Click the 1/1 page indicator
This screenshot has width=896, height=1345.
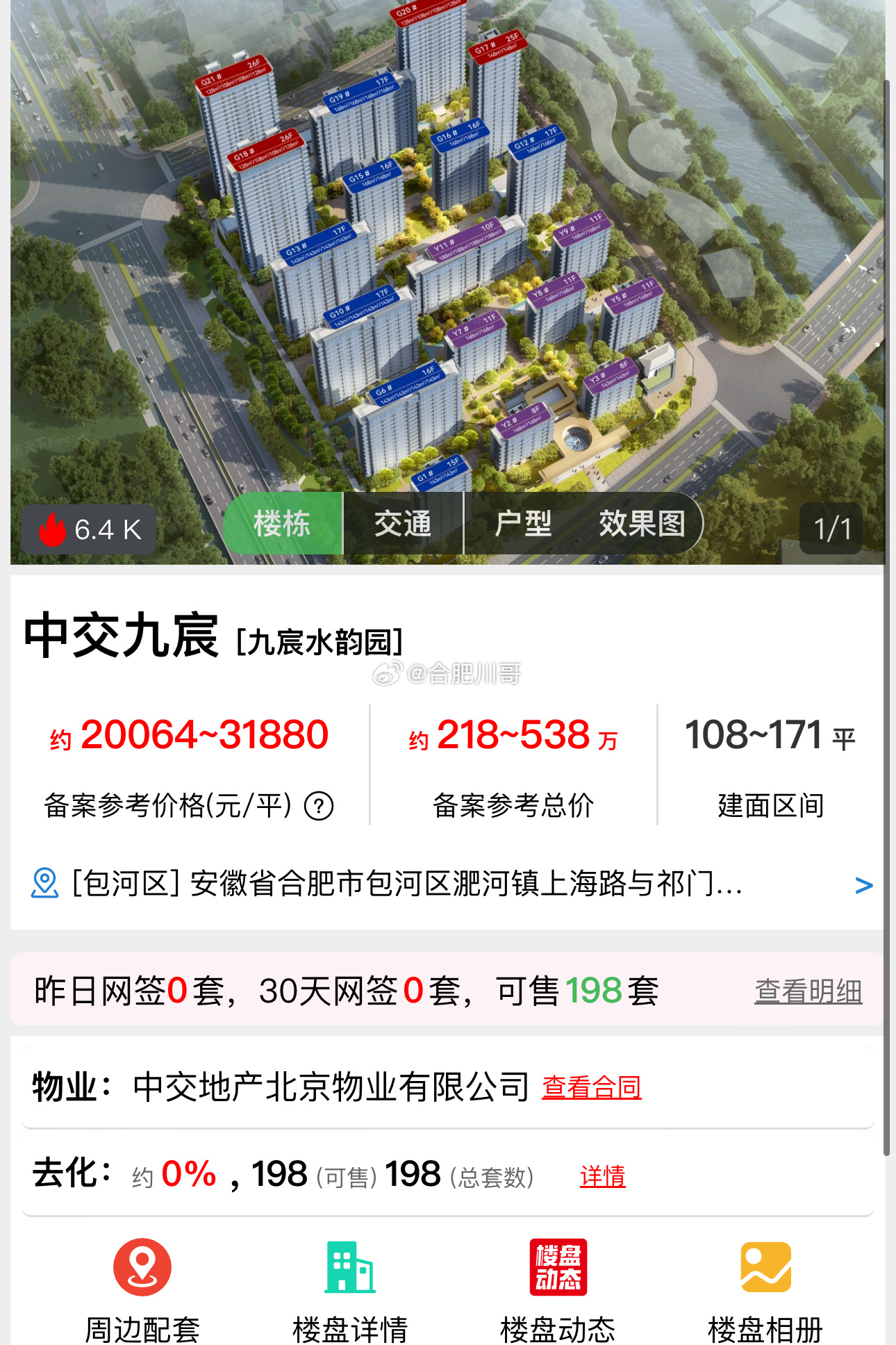(831, 527)
